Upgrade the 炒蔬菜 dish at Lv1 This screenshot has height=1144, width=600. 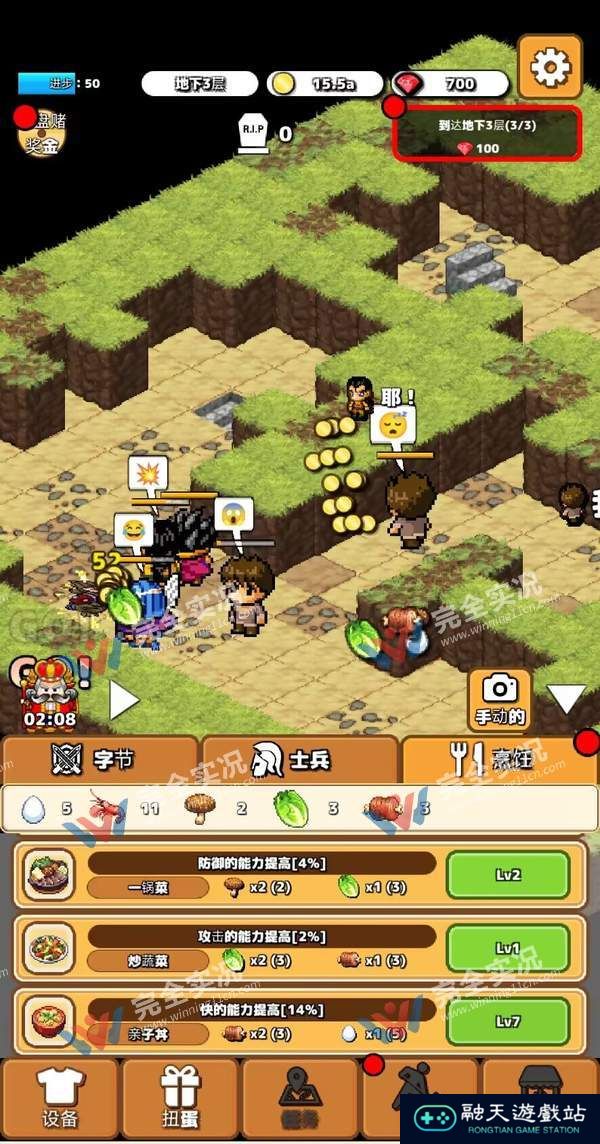[507, 948]
